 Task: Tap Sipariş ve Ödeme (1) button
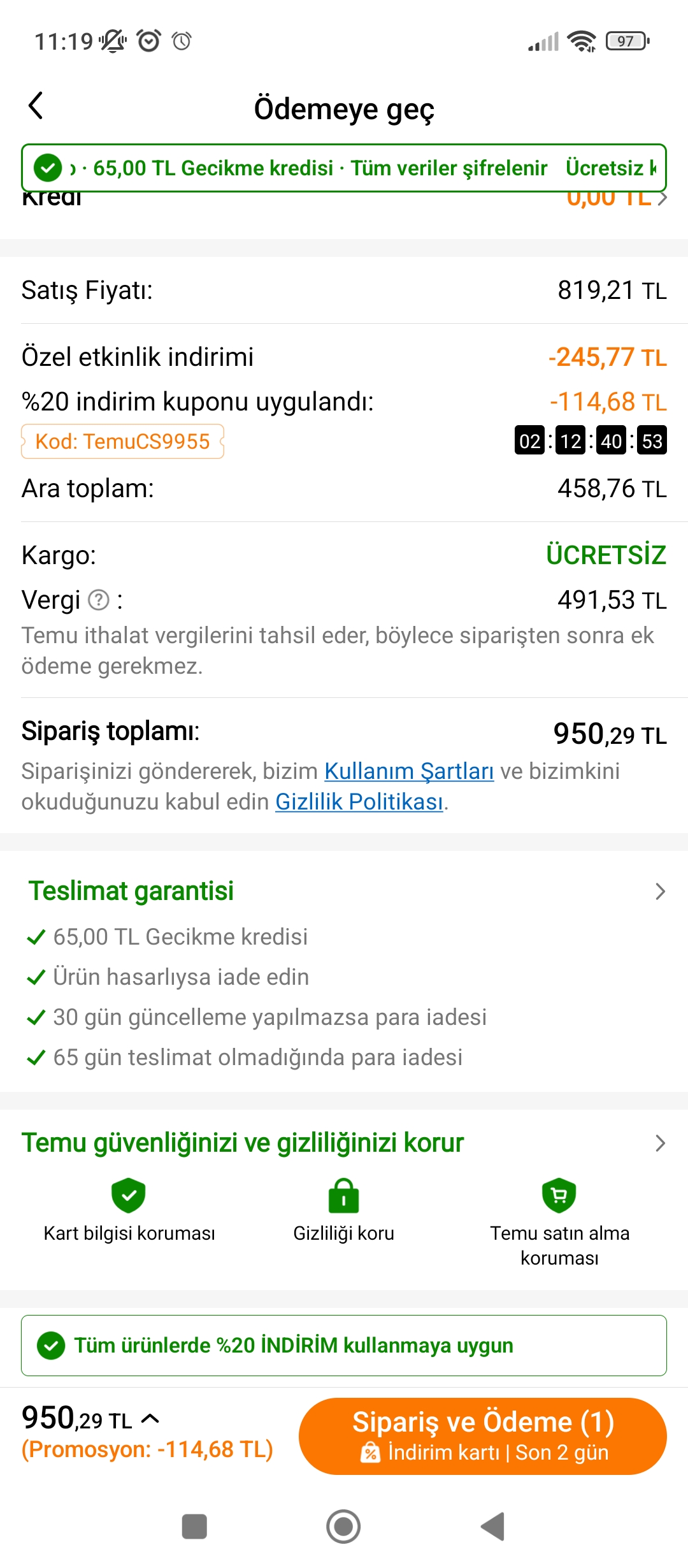click(482, 1436)
